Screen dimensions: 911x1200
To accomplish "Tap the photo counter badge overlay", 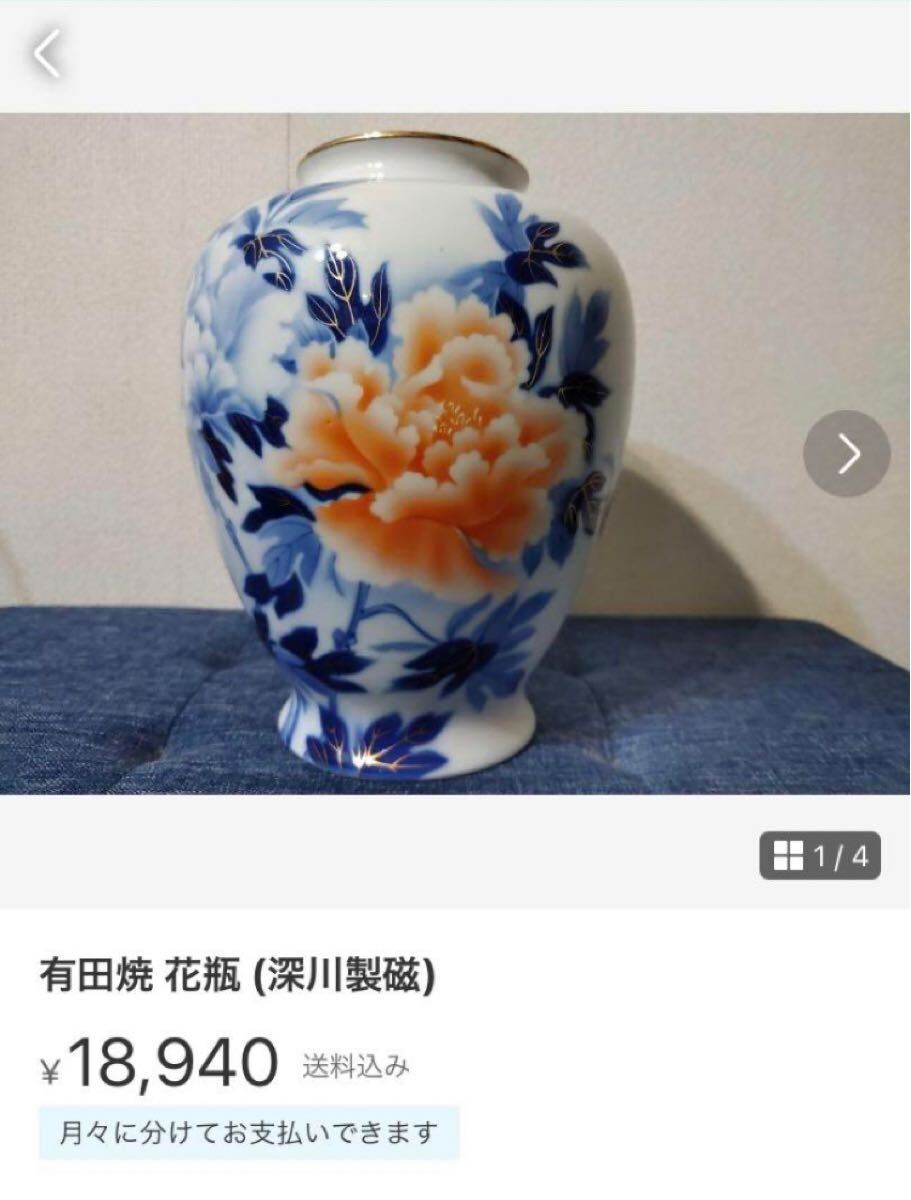I will pos(820,855).
